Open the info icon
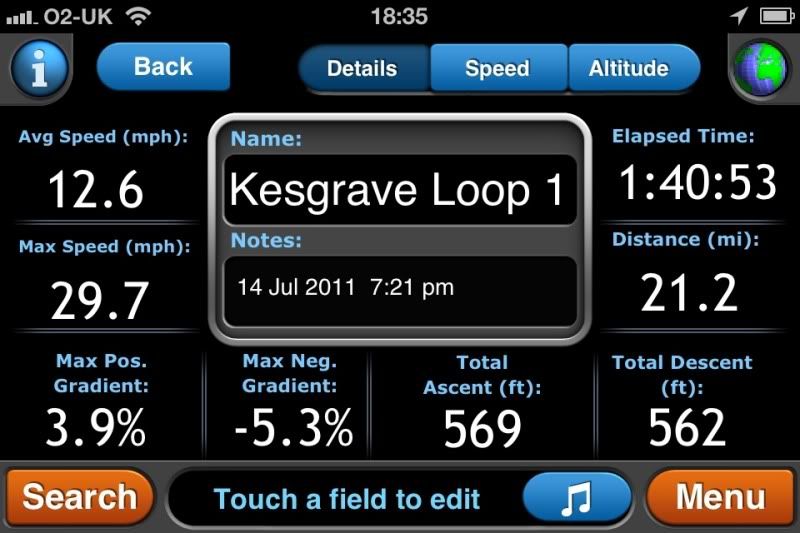Viewport: 800px width, 533px height. point(40,69)
